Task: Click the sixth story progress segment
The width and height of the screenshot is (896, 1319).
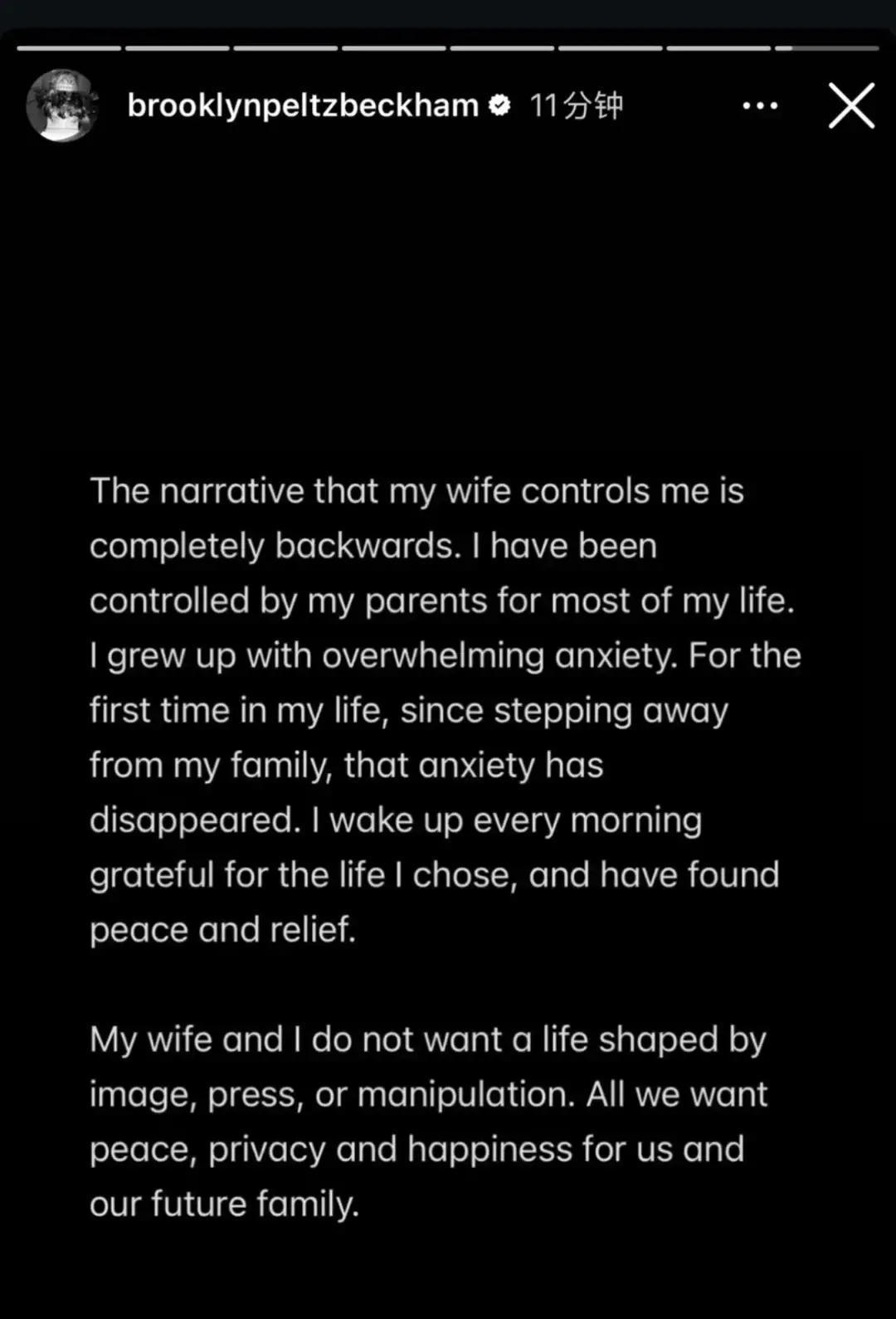Action: pos(611,48)
